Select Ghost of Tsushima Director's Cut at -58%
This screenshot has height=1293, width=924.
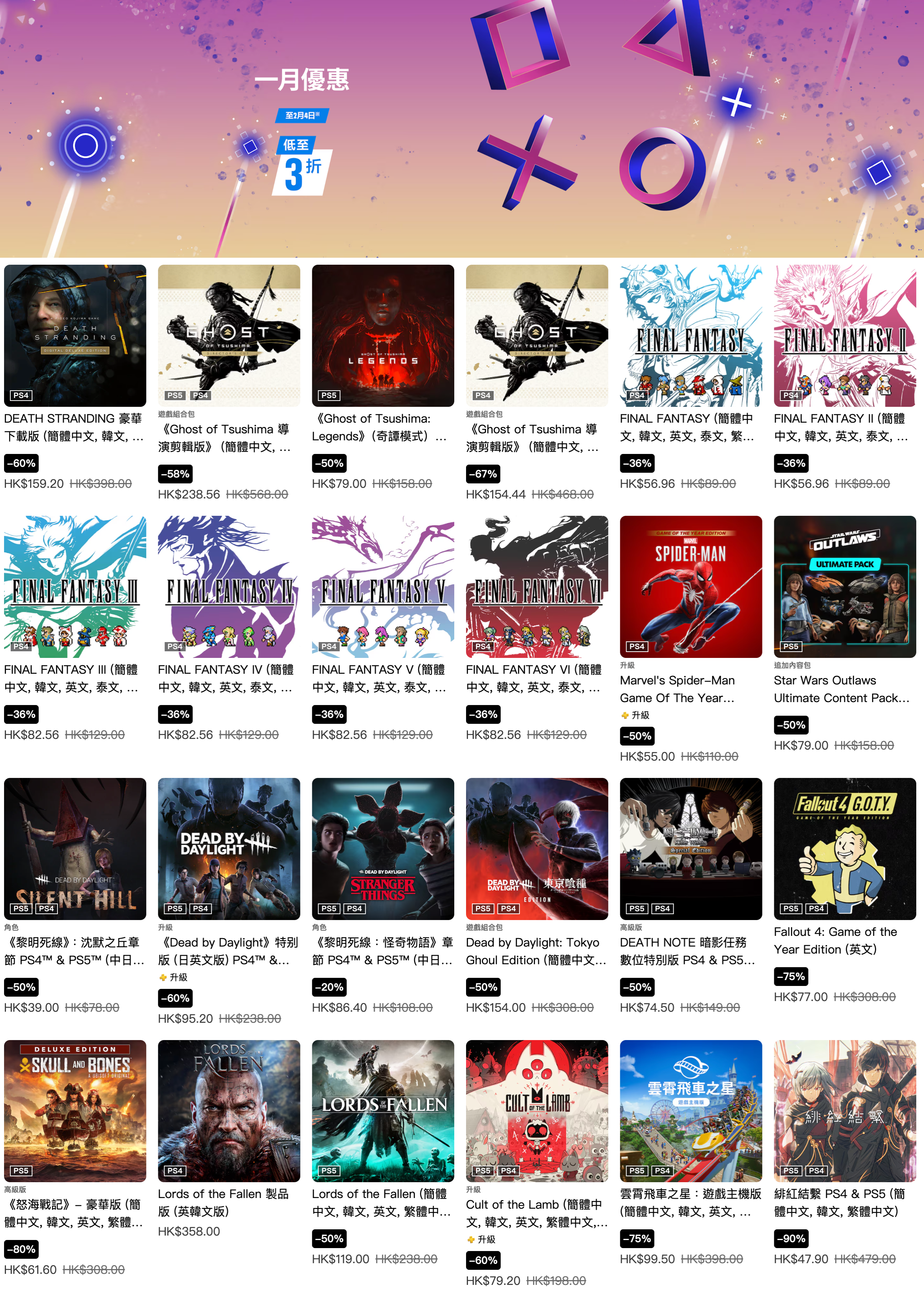pos(229,336)
